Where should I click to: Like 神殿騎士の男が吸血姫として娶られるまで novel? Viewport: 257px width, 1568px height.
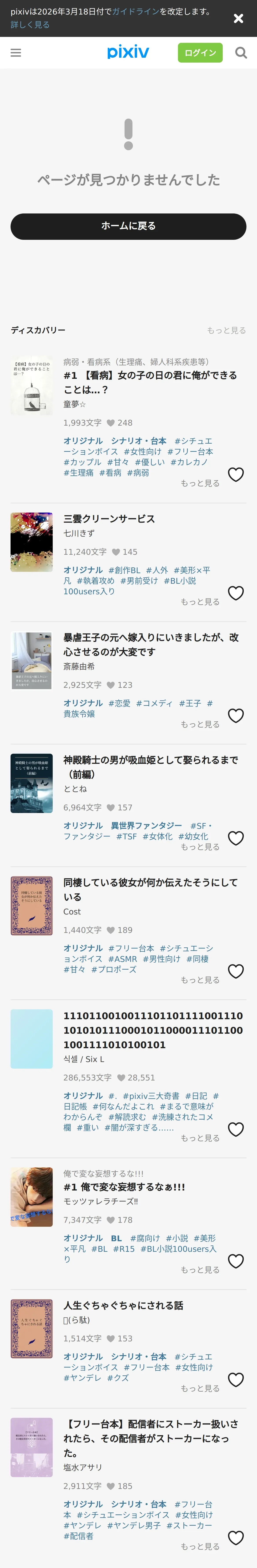[236, 838]
